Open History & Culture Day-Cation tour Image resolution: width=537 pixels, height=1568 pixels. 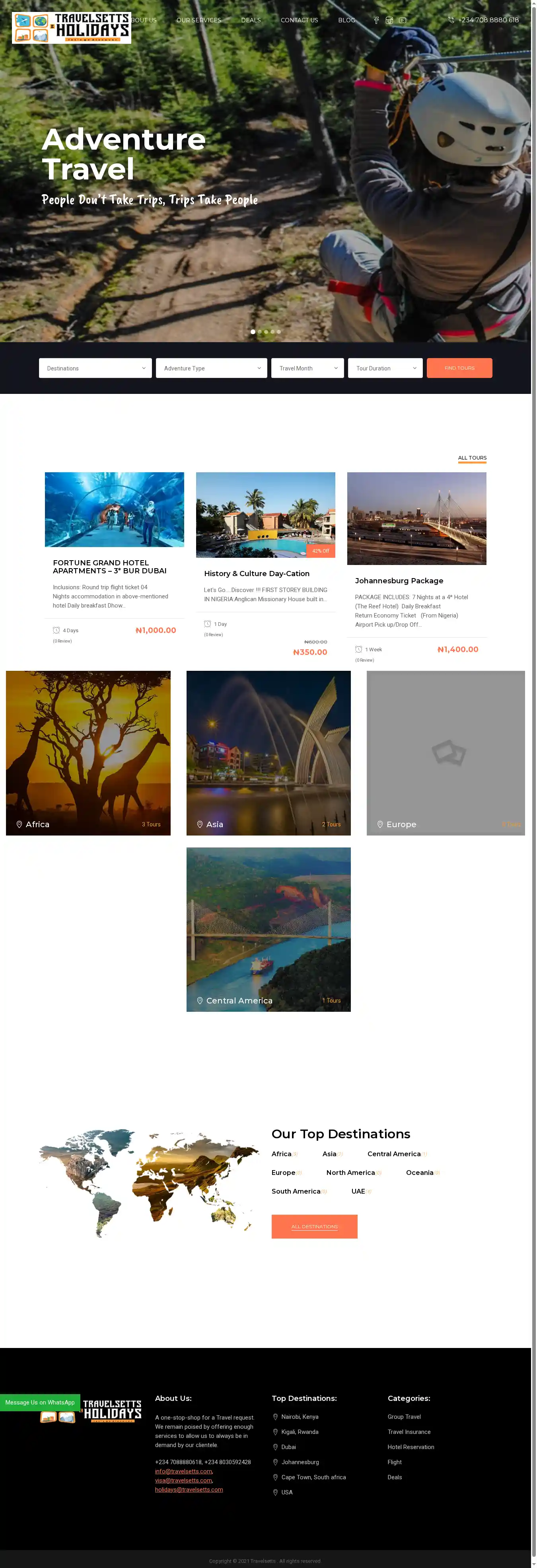(256, 573)
